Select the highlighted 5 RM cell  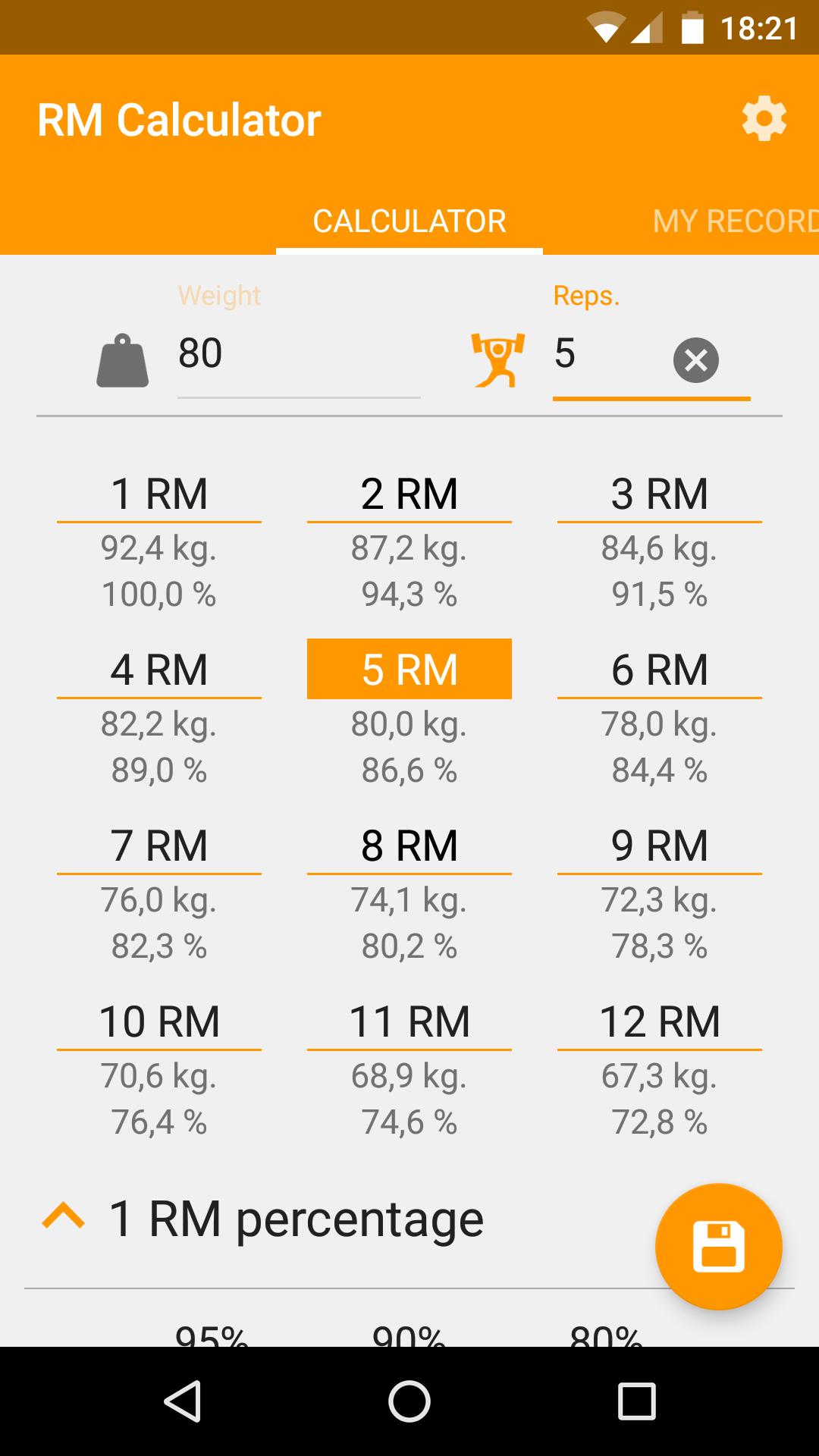click(409, 669)
